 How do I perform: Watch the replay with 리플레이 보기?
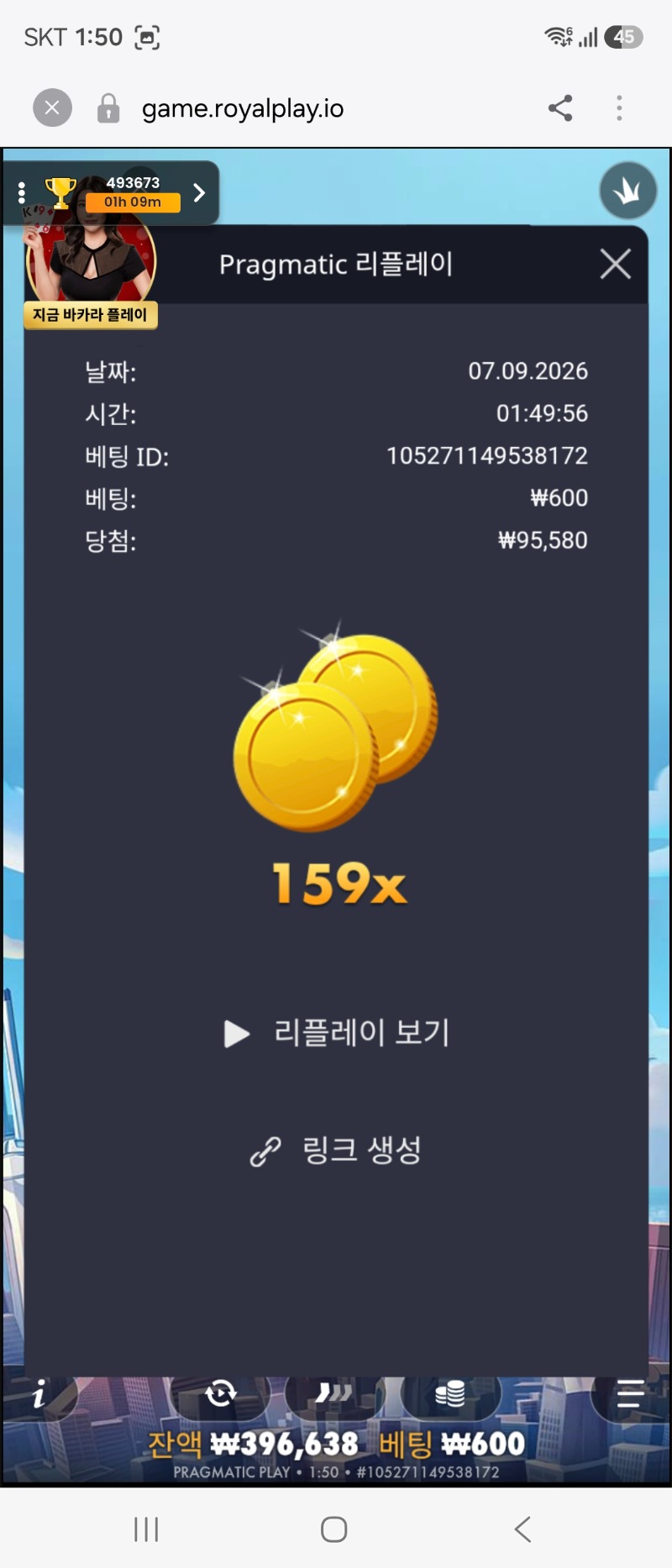click(337, 1033)
